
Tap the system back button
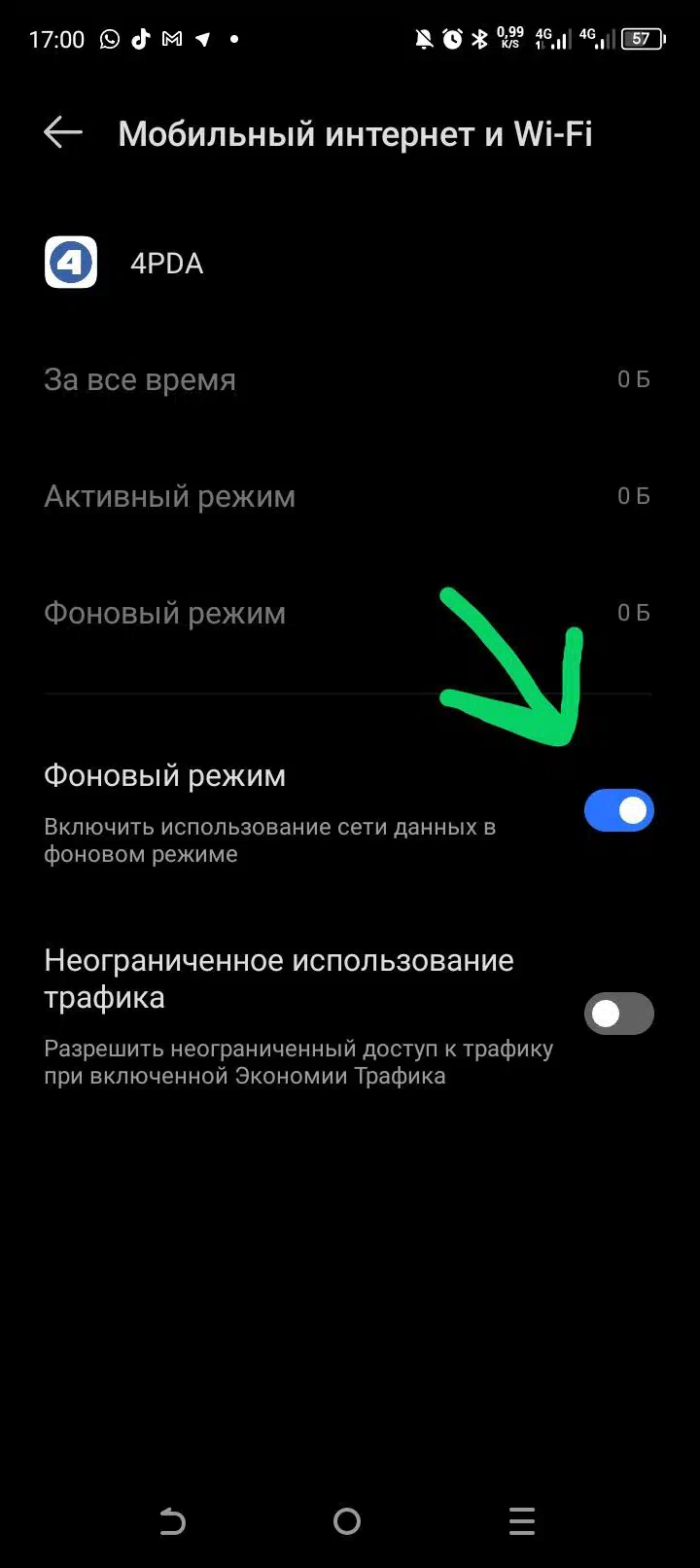coord(172,1521)
